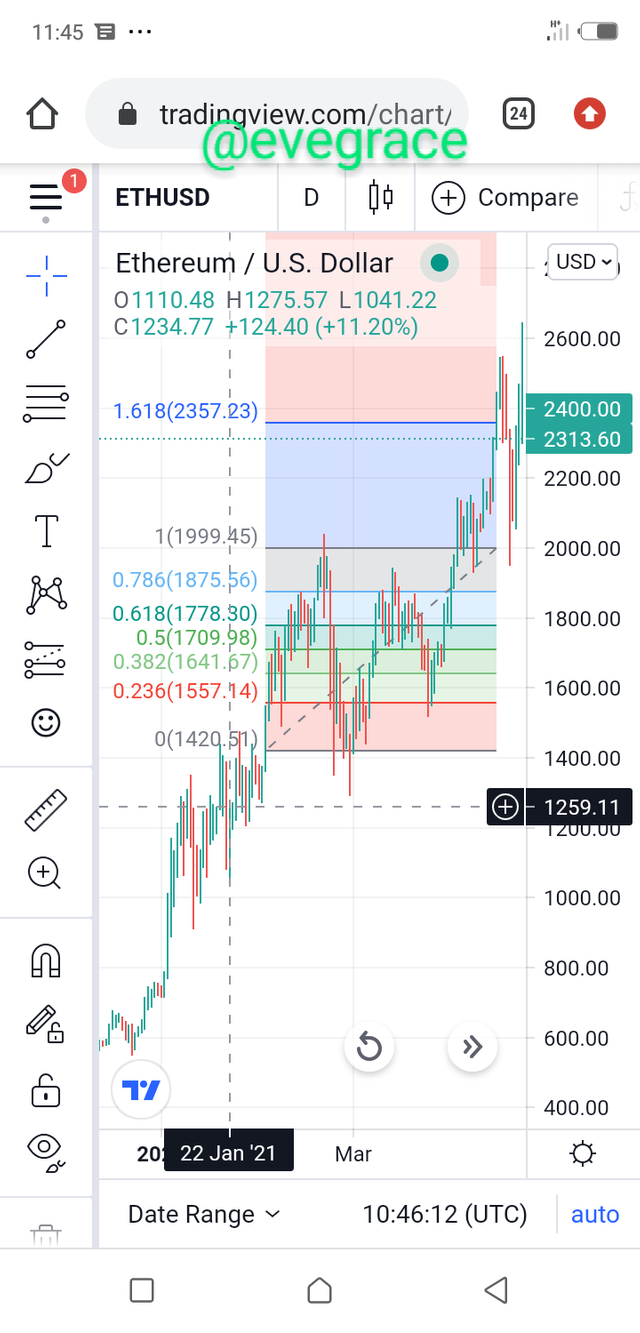Toggle the magnet mode tool
This screenshot has width=640, height=1333.
46,960
